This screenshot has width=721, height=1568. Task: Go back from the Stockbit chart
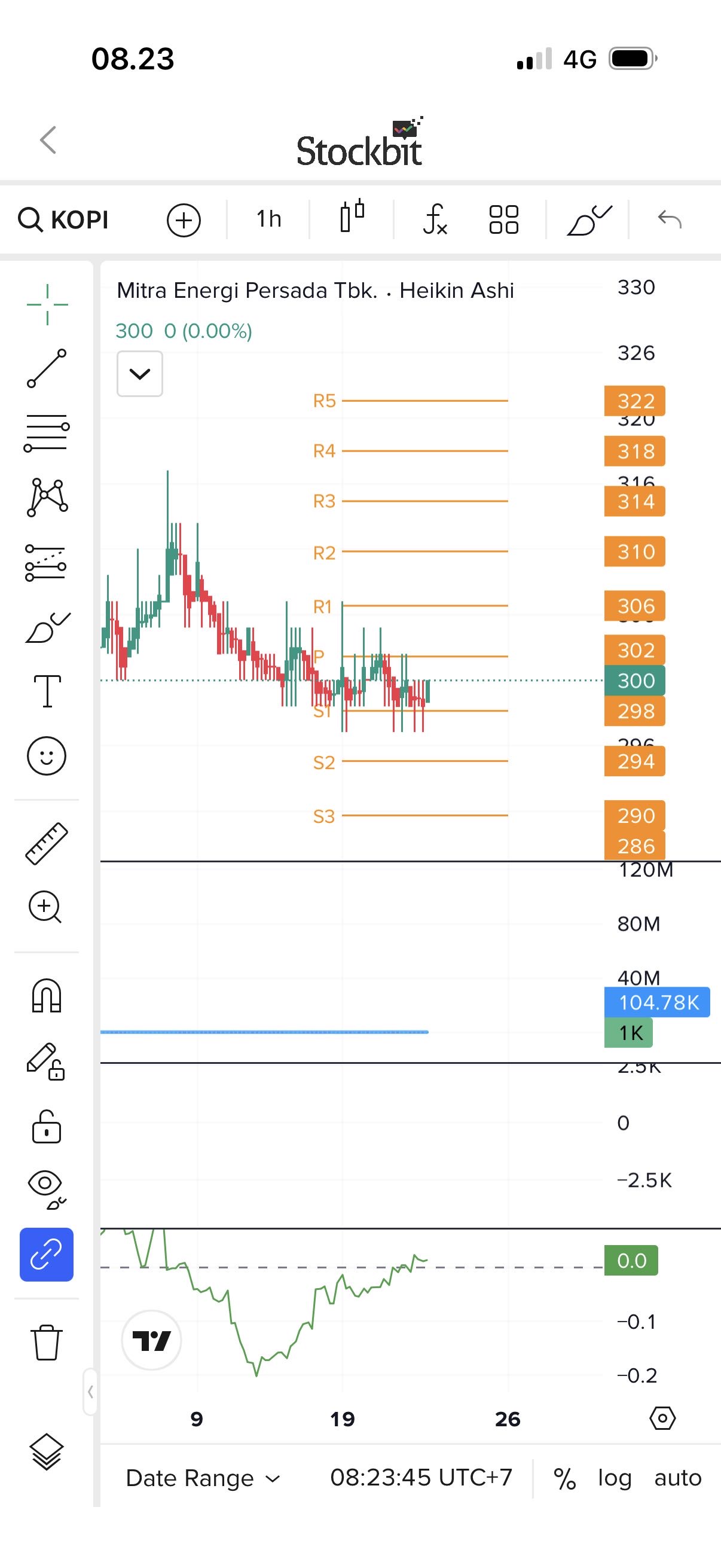[x=48, y=140]
